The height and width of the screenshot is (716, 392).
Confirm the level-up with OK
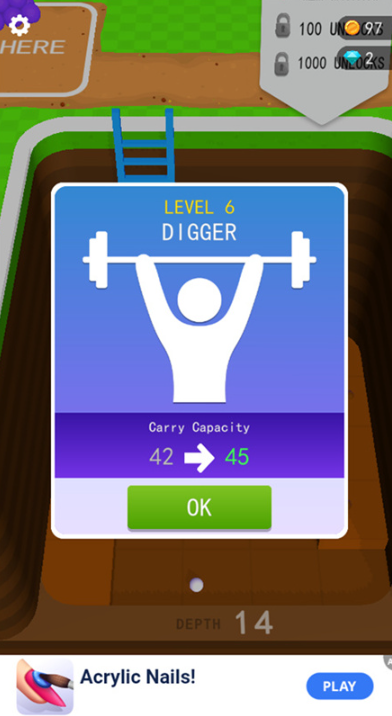(199, 507)
